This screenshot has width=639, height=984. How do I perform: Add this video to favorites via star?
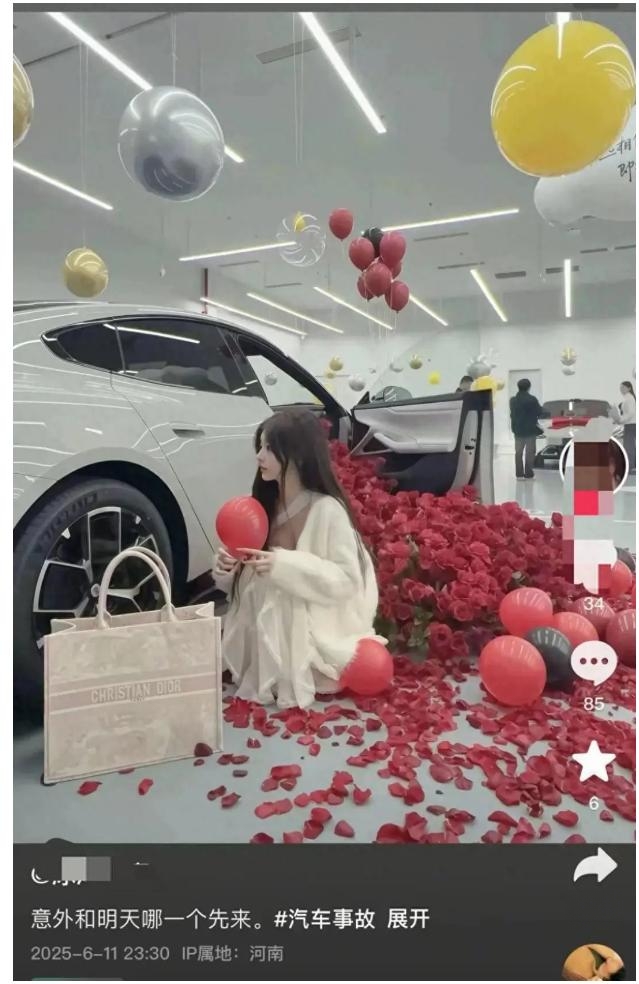[x=593, y=762]
